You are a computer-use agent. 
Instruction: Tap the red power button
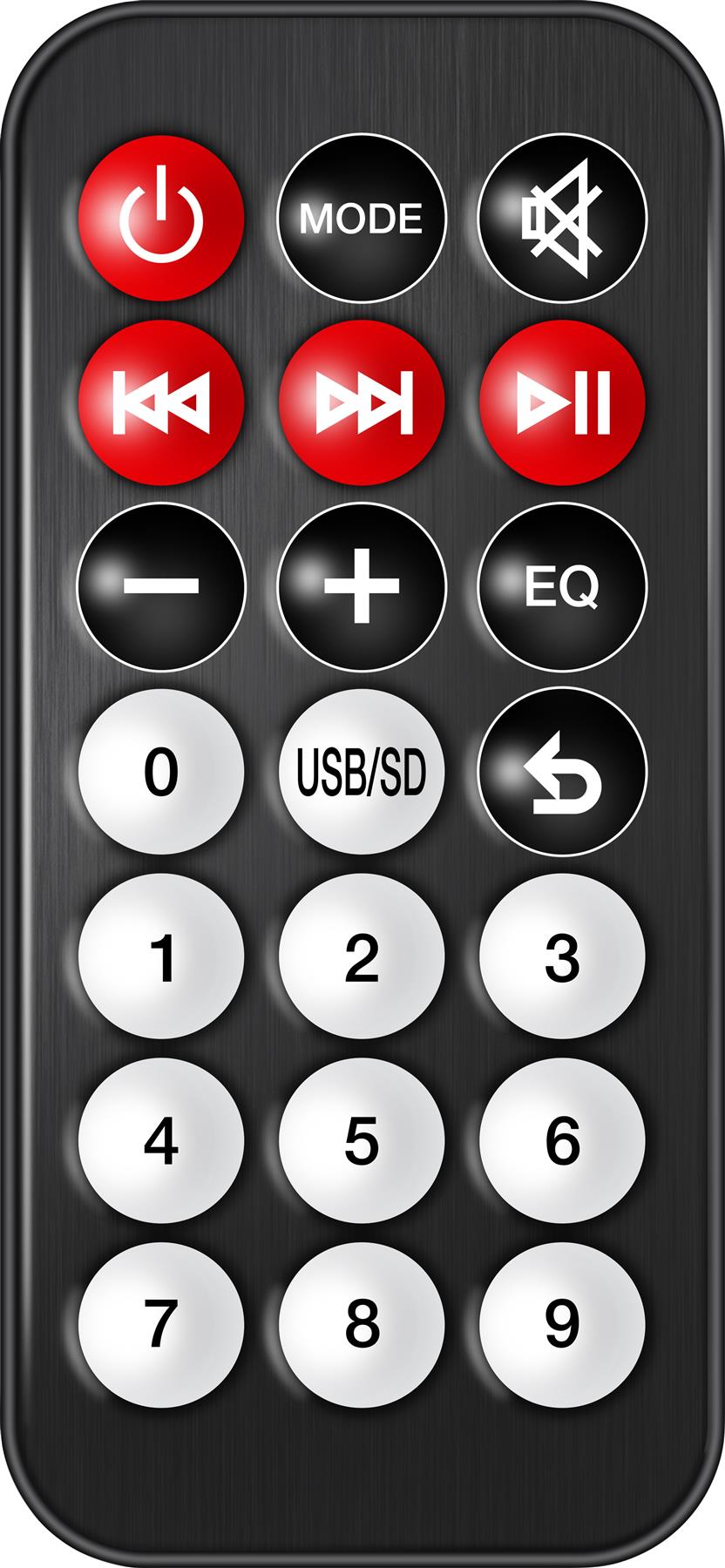[x=161, y=217]
